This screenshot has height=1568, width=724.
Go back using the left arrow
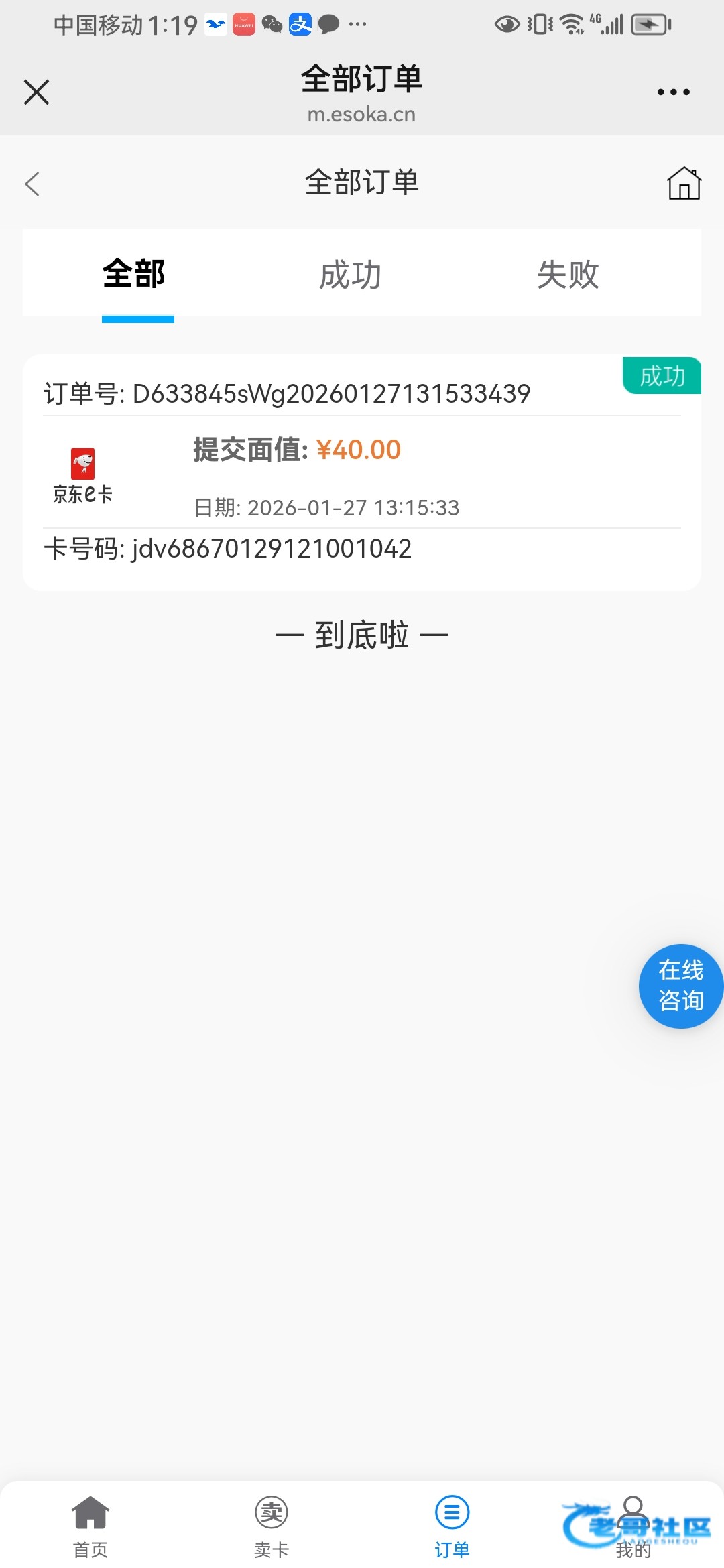(x=32, y=184)
